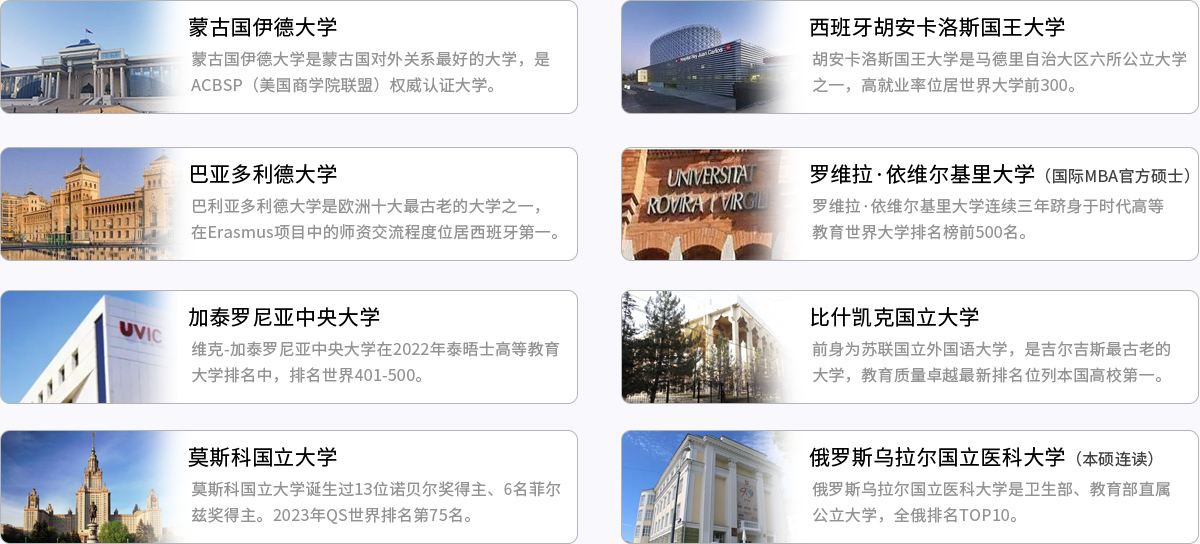This screenshot has width=1200, height=544.
Task: Open the 俄罗斯乌拉尔国立医科大学 card
Action: tap(909, 487)
